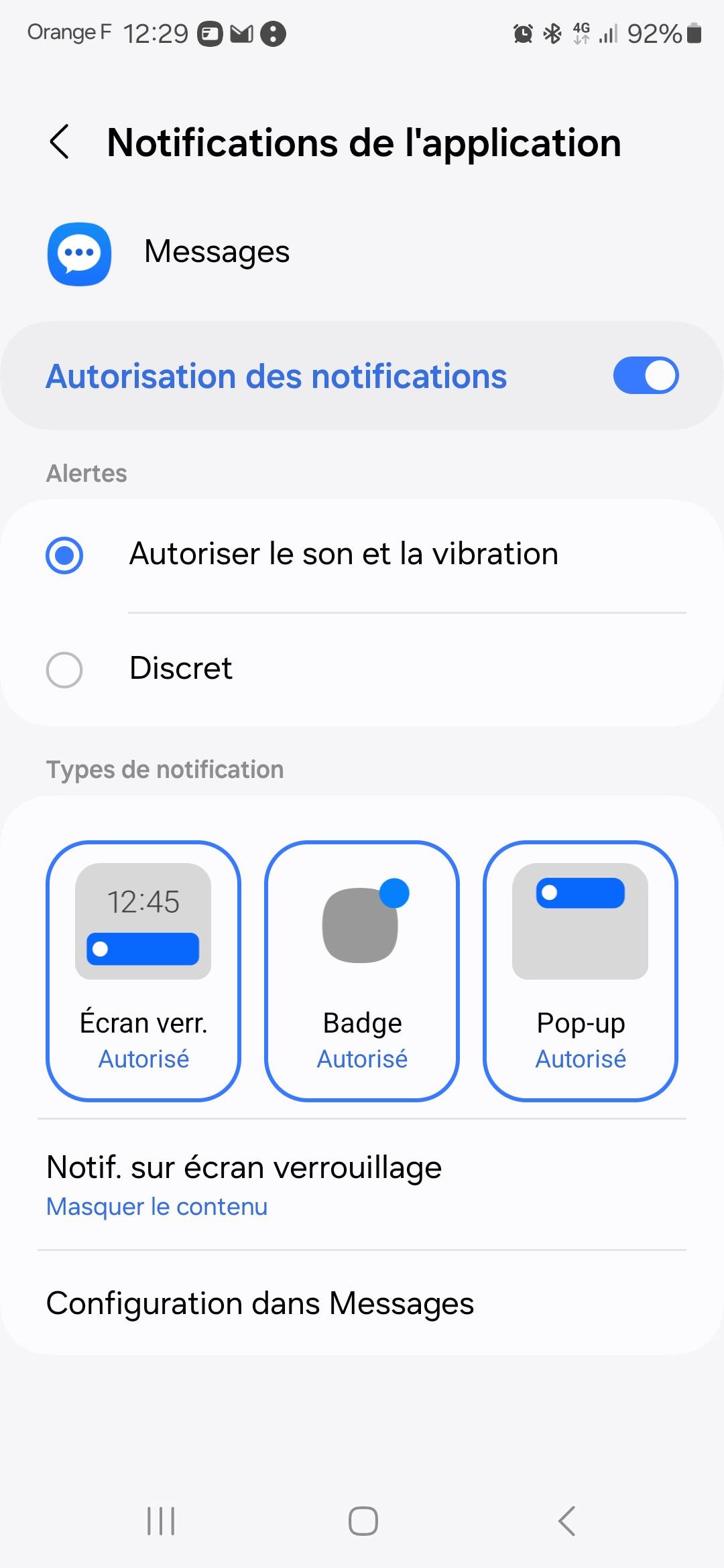Toggle the Écran verr. notification type
Image resolution: width=724 pixels, height=1568 pixels.
(143, 970)
